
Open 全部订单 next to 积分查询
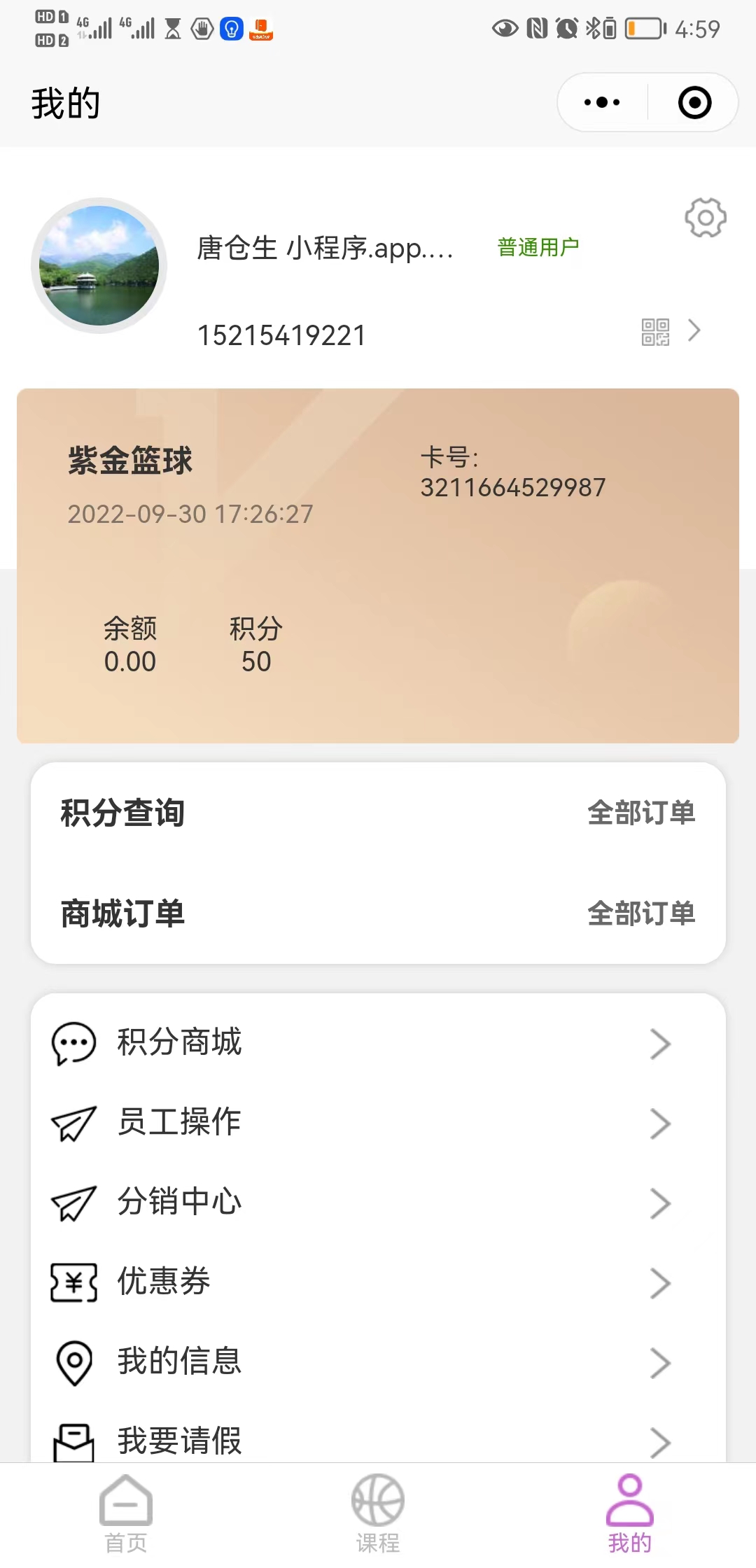click(x=641, y=813)
